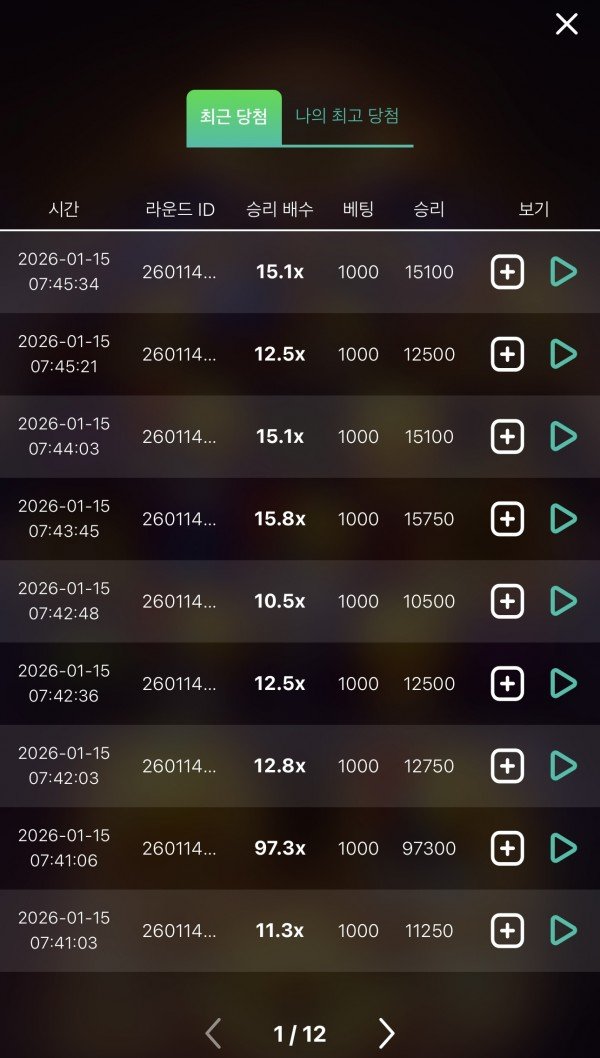Expand the 07:43:45 round with 15.8x
Image resolution: width=600 pixels, height=1058 pixels.
[507, 519]
